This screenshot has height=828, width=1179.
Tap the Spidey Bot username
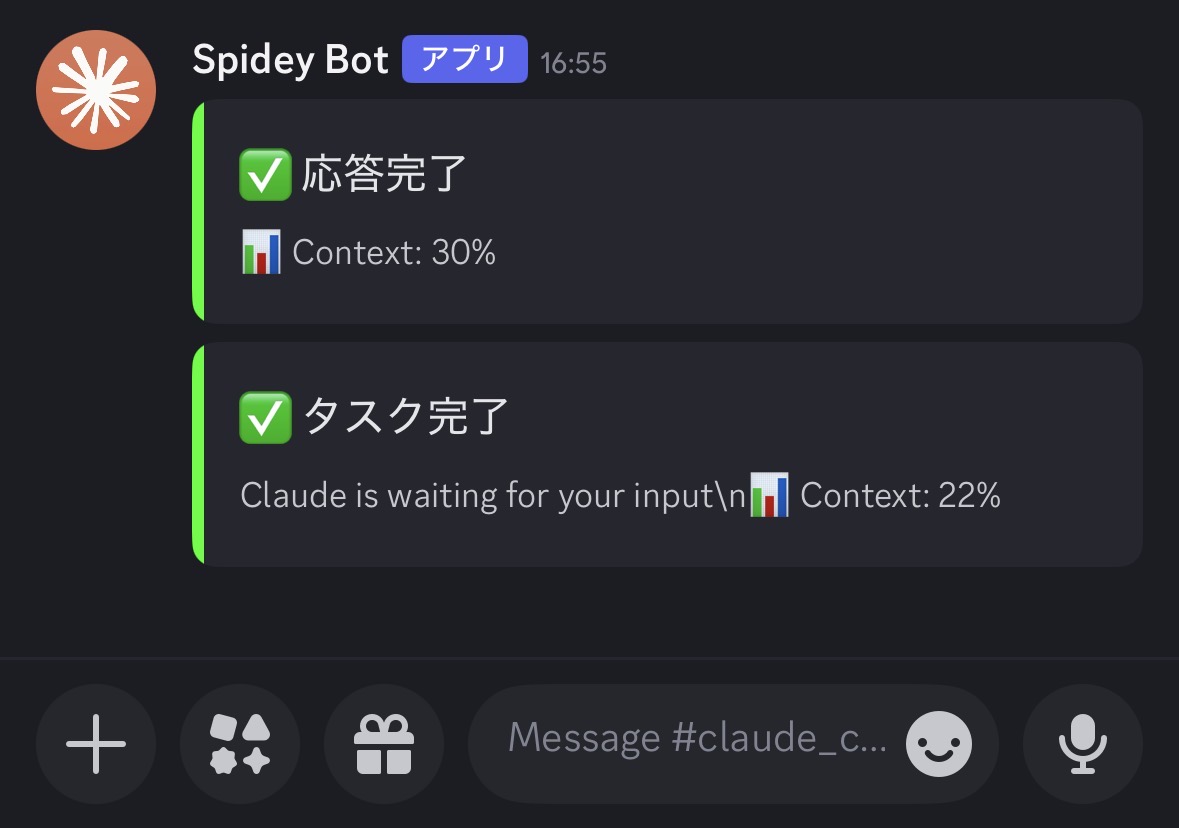click(x=290, y=61)
